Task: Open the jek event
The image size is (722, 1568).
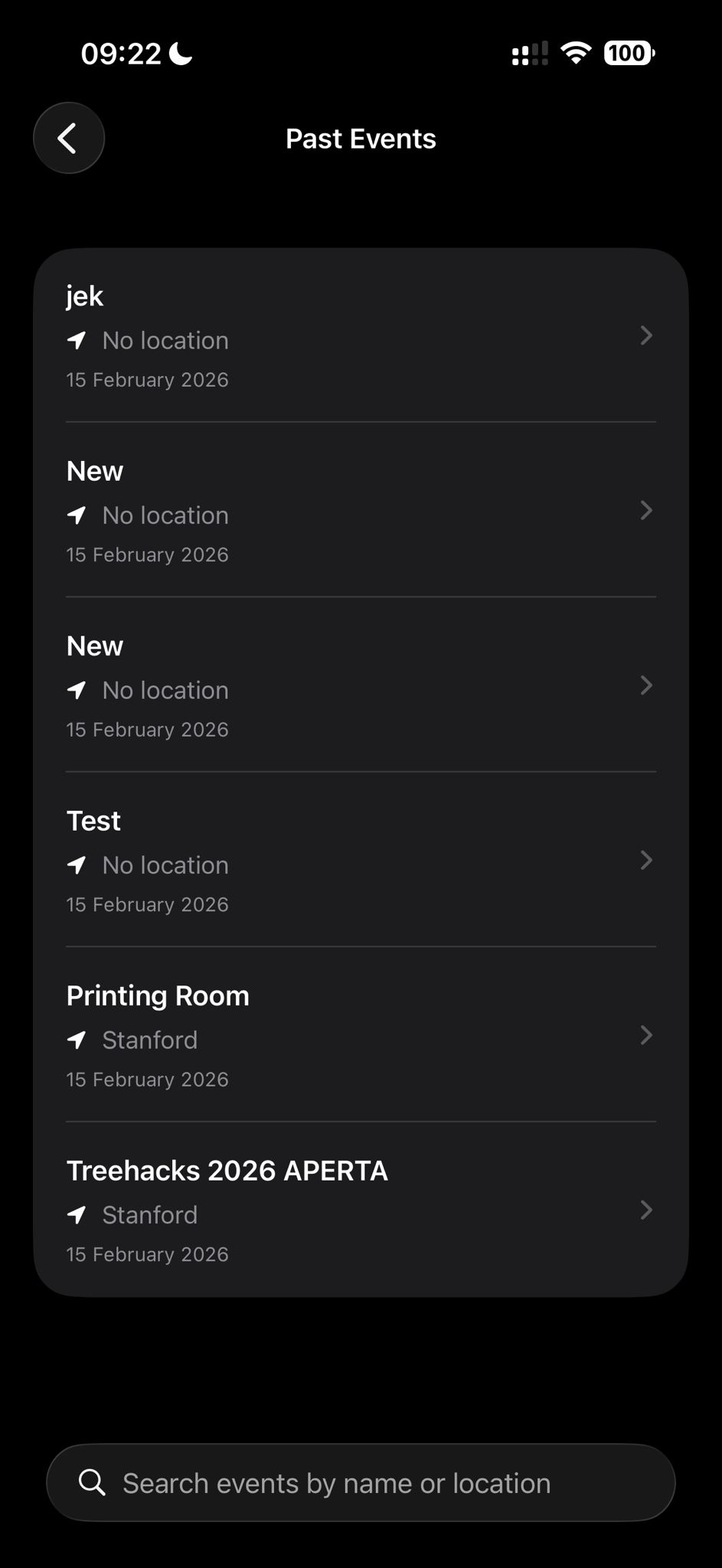Action: pyautogui.click(x=360, y=336)
